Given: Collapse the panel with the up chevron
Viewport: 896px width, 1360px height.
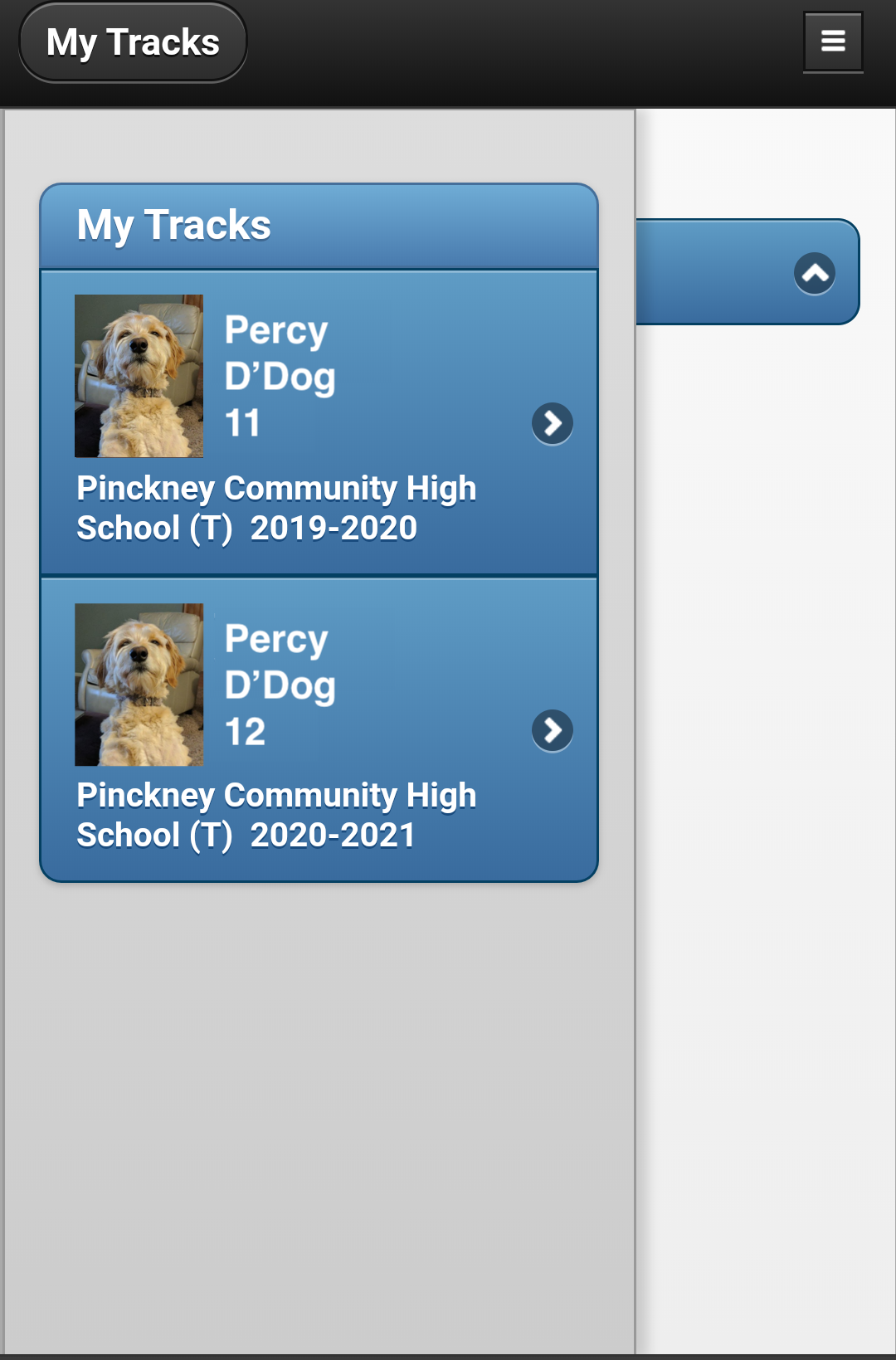Looking at the screenshot, I should 814,273.
